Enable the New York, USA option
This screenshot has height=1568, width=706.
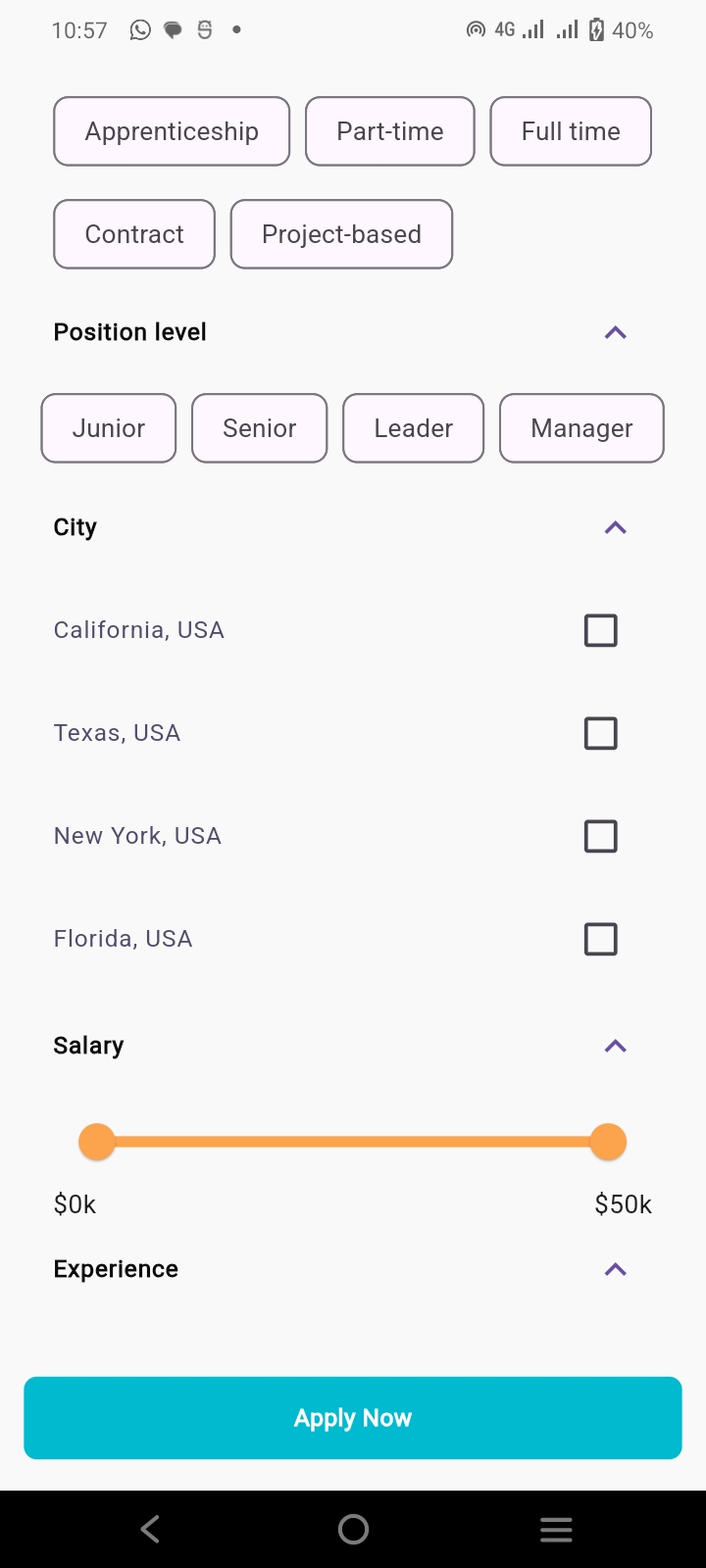click(600, 836)
